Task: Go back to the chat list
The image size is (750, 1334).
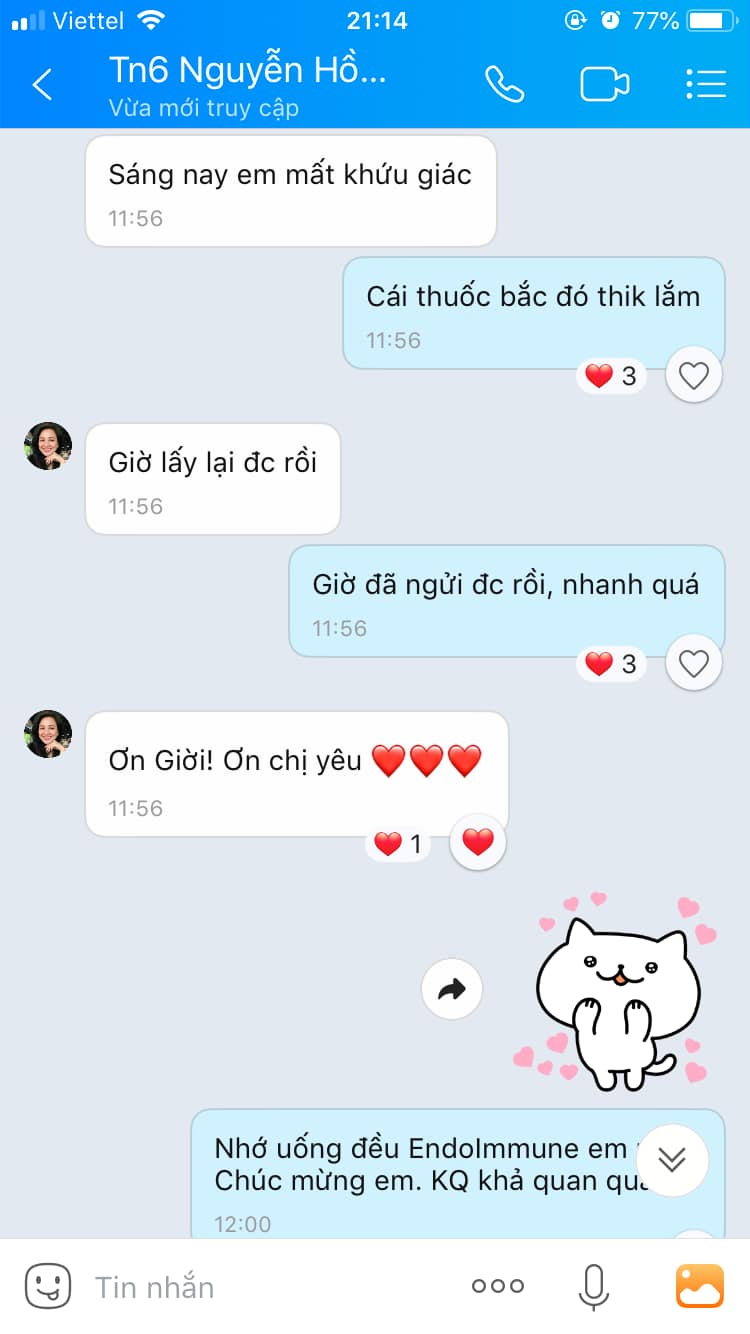Action: 42,85
